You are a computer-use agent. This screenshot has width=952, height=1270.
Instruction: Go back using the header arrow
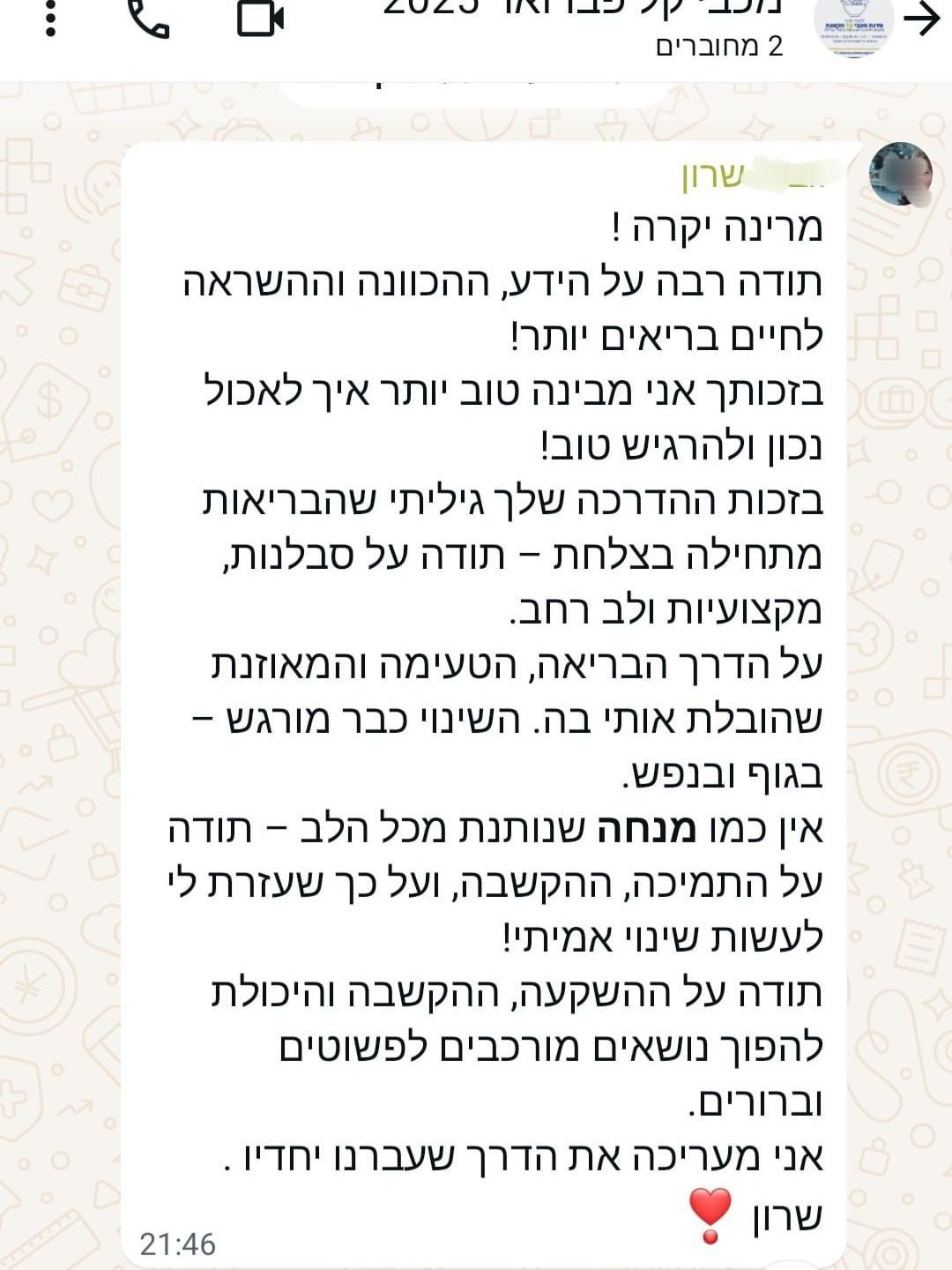(x=923, y=19)
